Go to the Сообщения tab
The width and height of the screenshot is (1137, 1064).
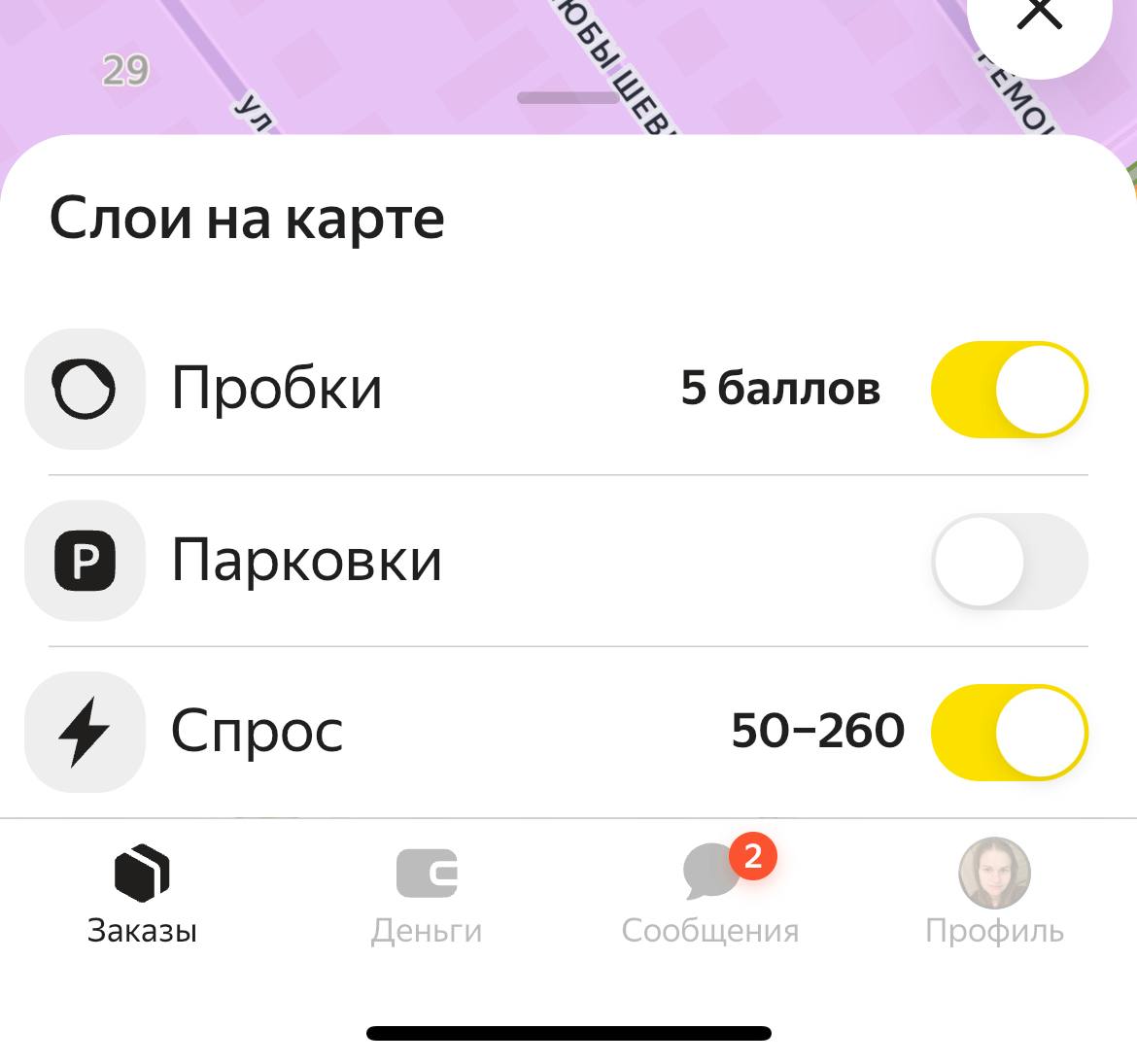pyautogui.click(x=710, y=894)
